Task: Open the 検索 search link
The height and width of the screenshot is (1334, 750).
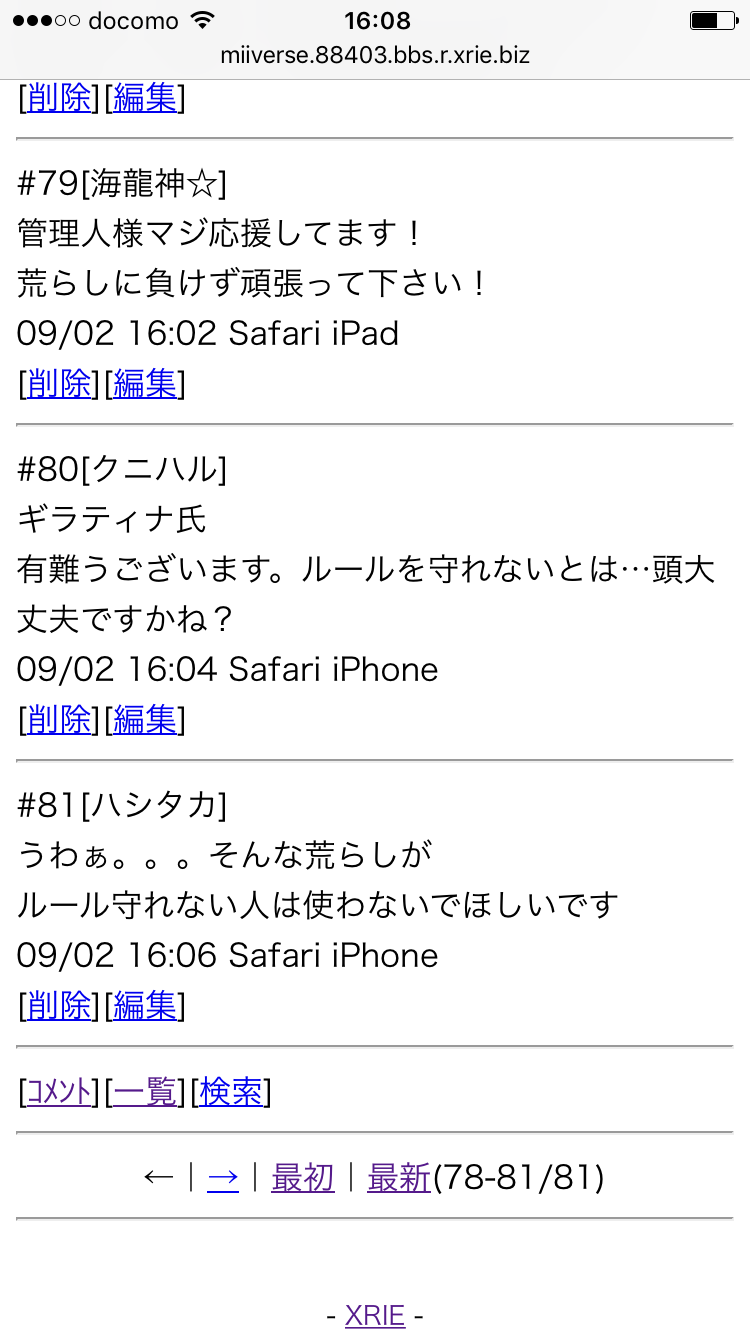Action: point(231,1092)
